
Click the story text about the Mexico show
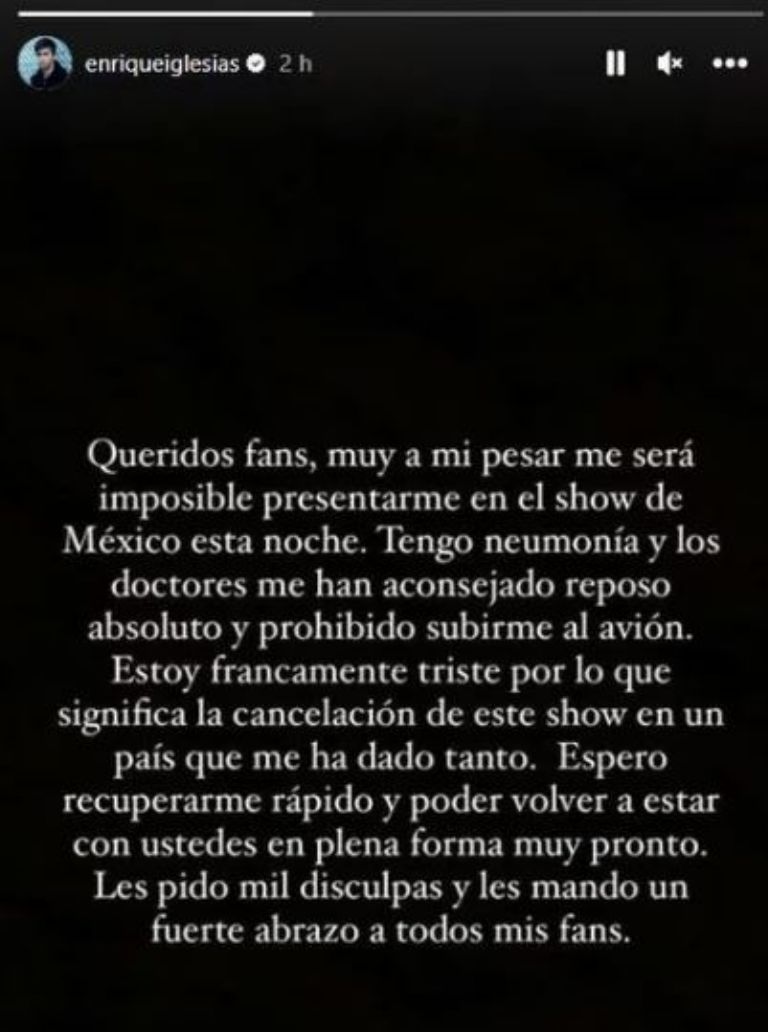pos(384,690)
